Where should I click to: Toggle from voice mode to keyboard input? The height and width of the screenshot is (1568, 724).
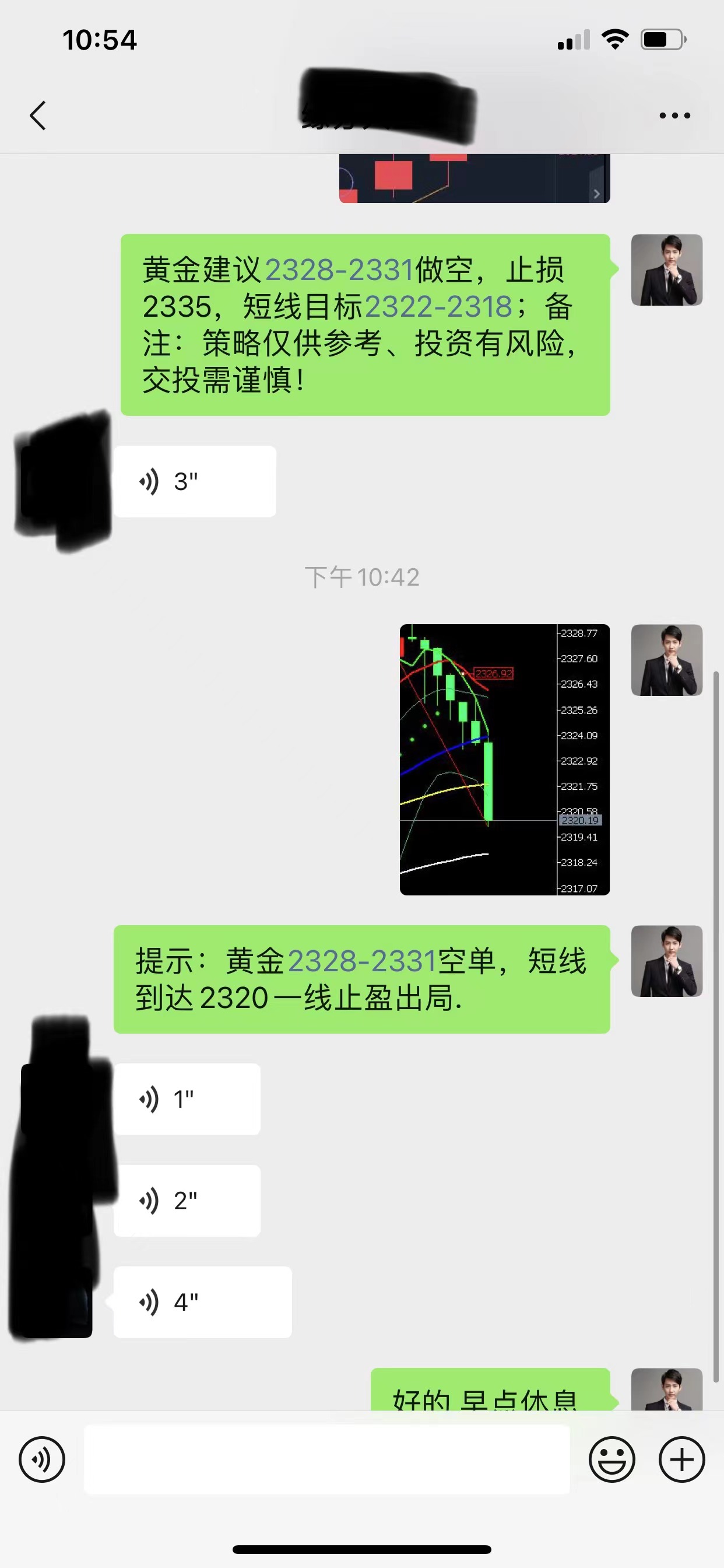41,1459
